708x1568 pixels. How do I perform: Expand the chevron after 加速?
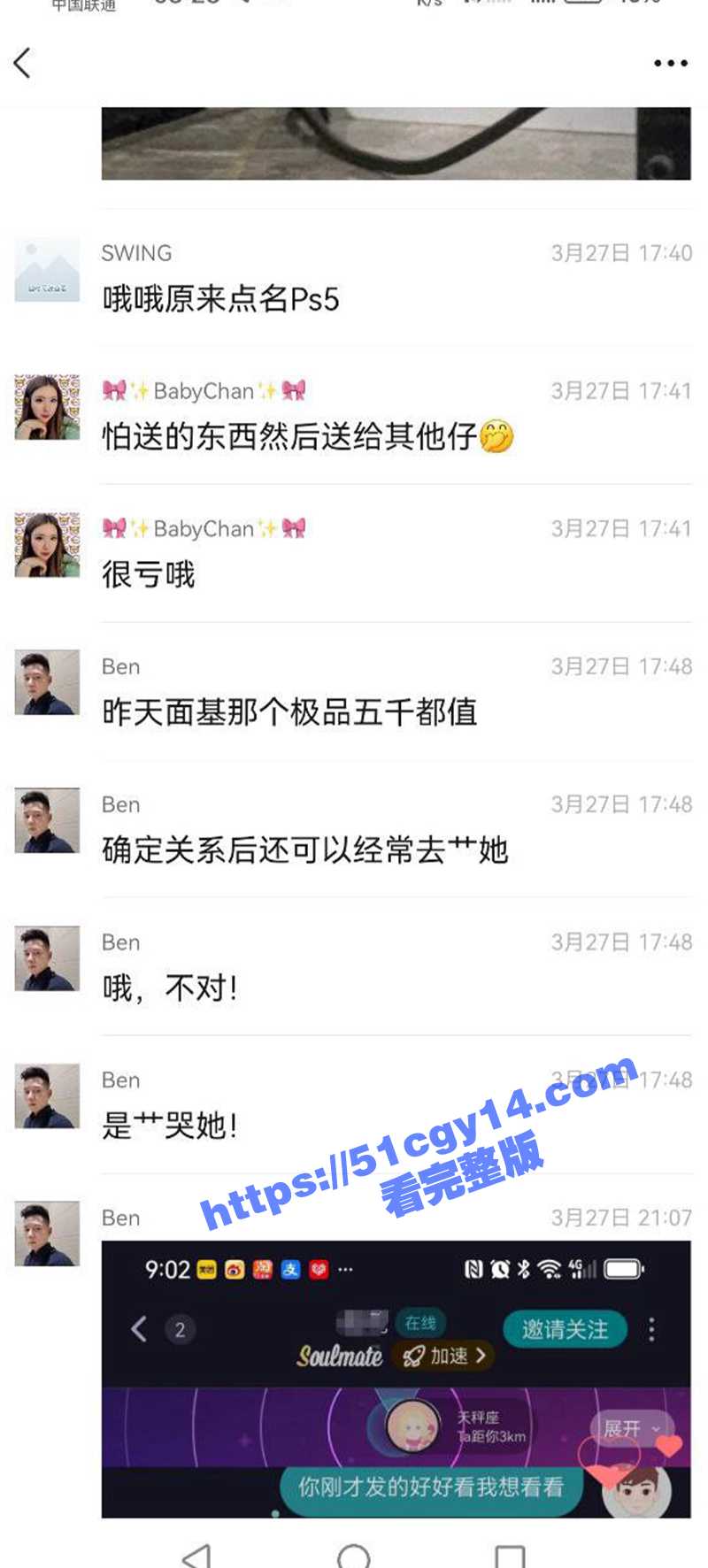(479, 1356)
